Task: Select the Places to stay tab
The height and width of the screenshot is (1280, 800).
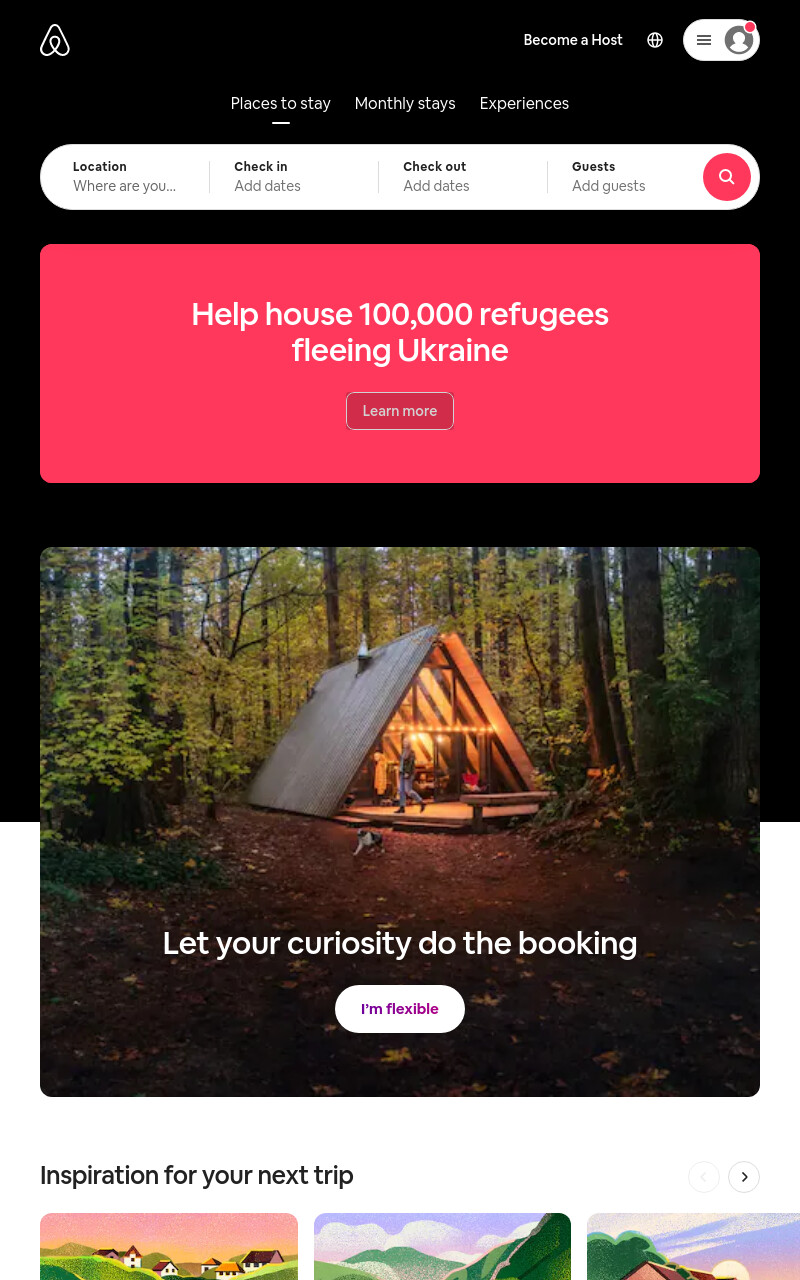Action: [x=281, y=104]
